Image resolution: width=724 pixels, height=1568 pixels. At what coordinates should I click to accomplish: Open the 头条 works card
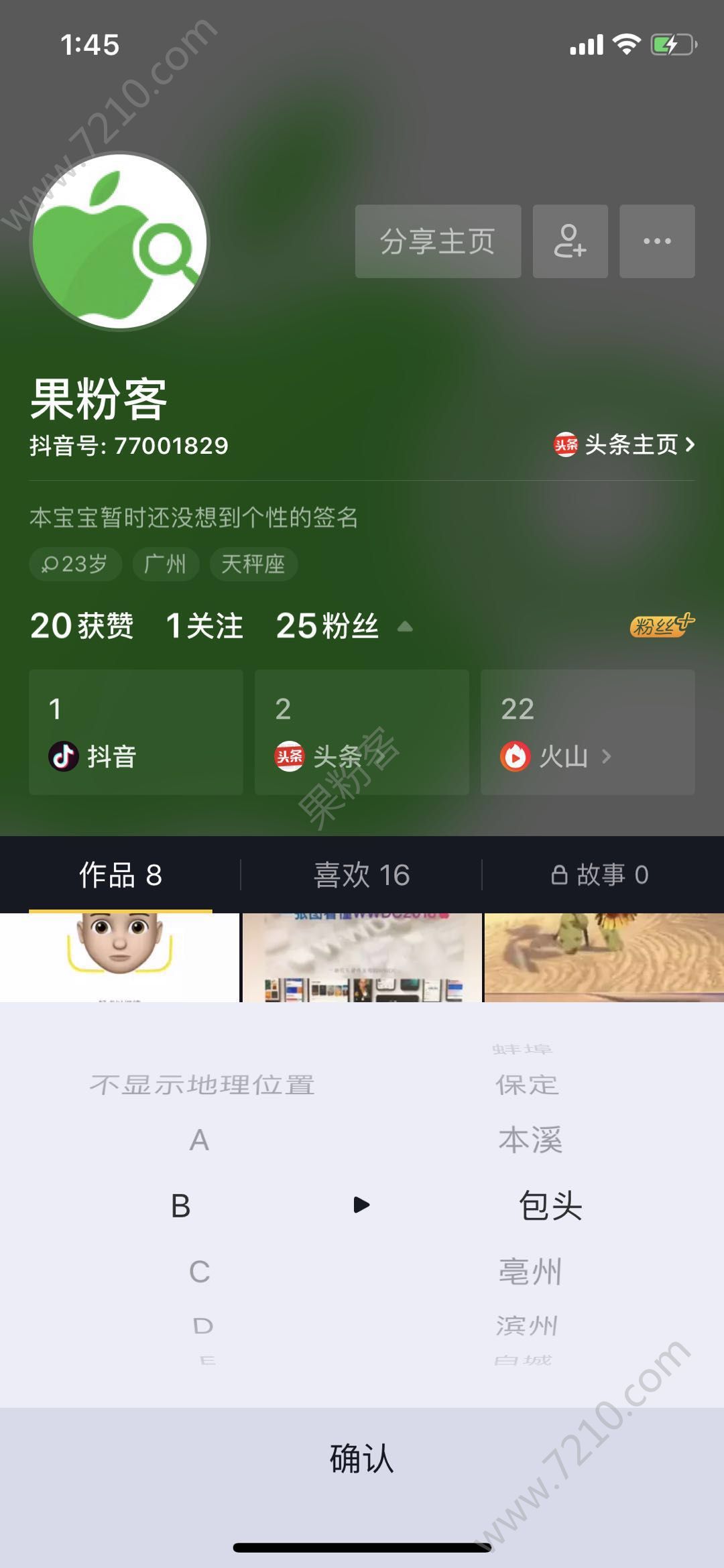361,732
